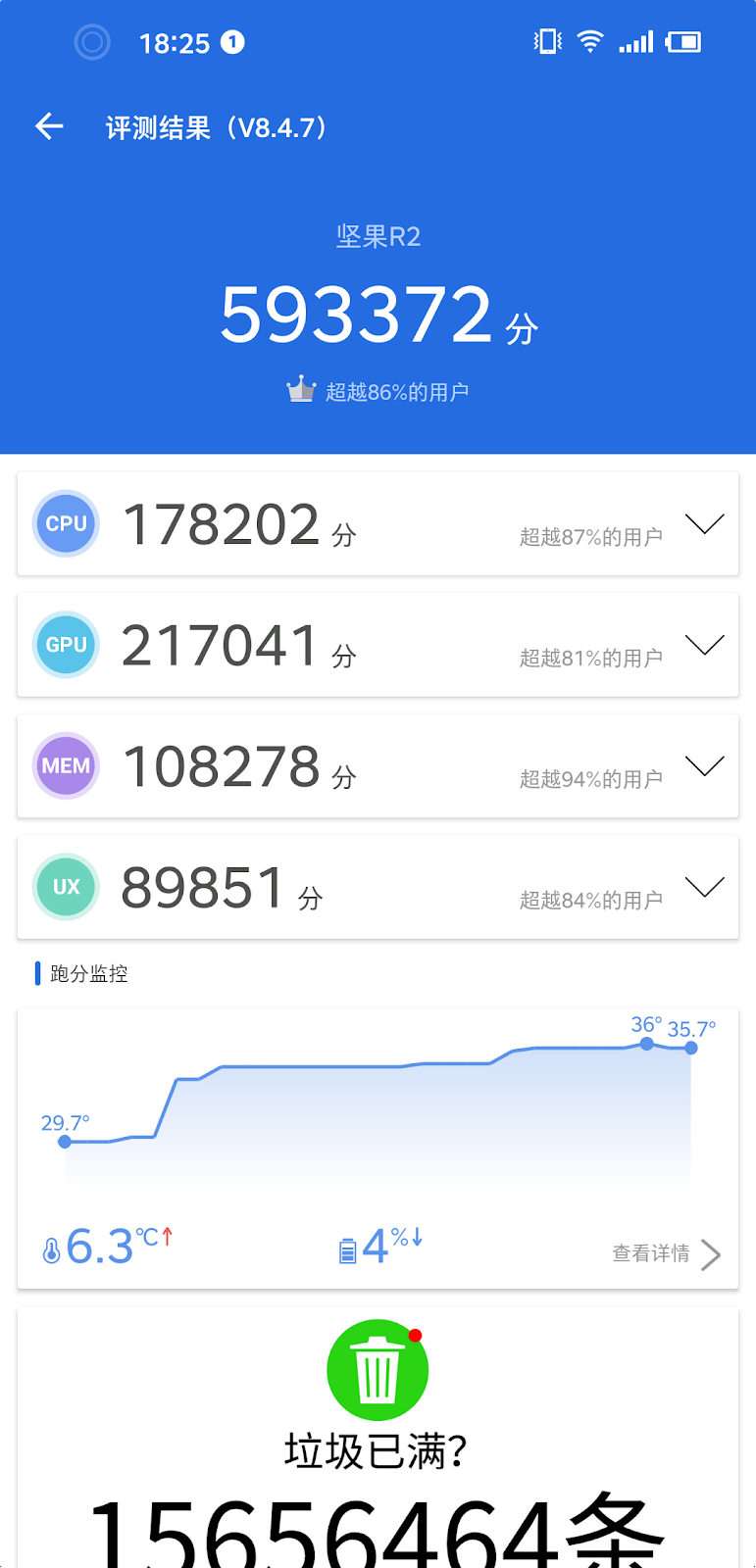The image size is (756, 1568).
Task: Expand the MEM score section
Action: (x=704, y=766)
